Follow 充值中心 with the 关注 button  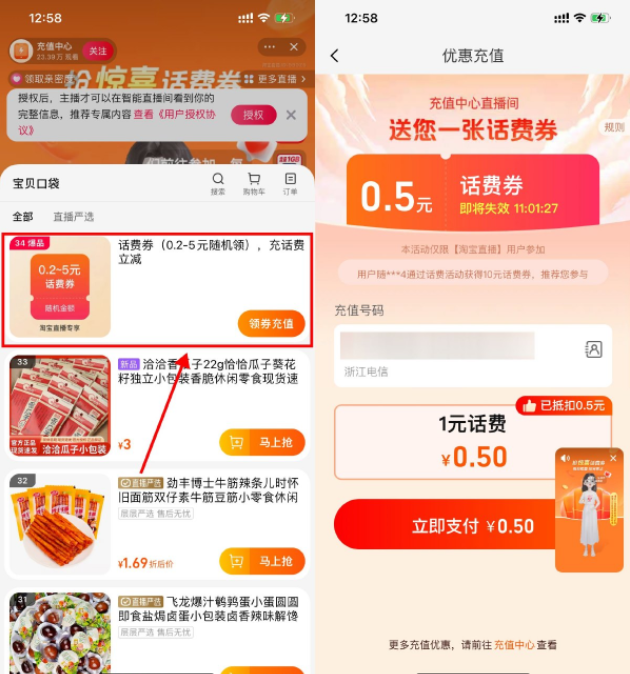(97, 50)
